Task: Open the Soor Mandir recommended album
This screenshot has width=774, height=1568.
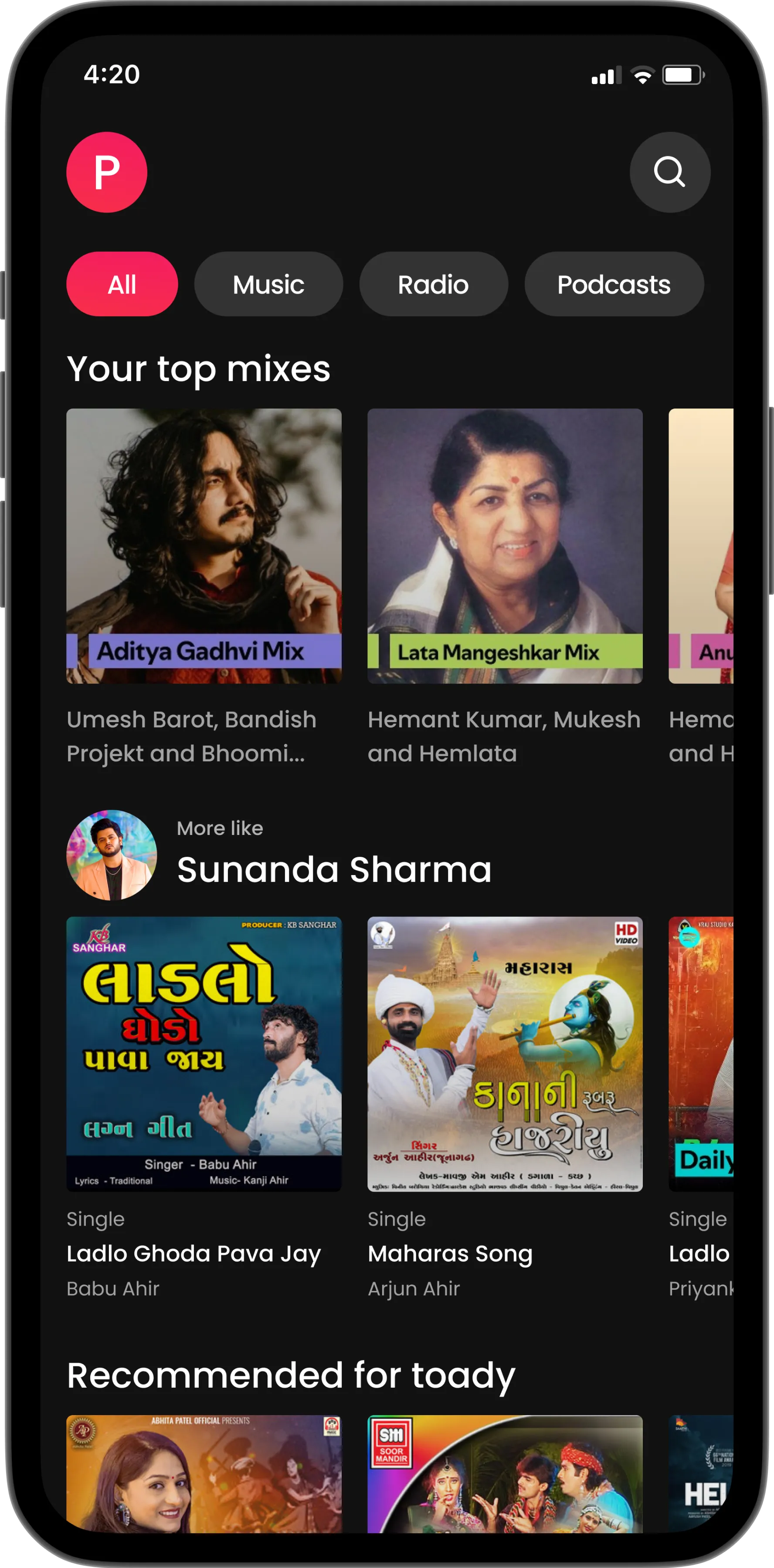Action: click(x=504, y=1473)
